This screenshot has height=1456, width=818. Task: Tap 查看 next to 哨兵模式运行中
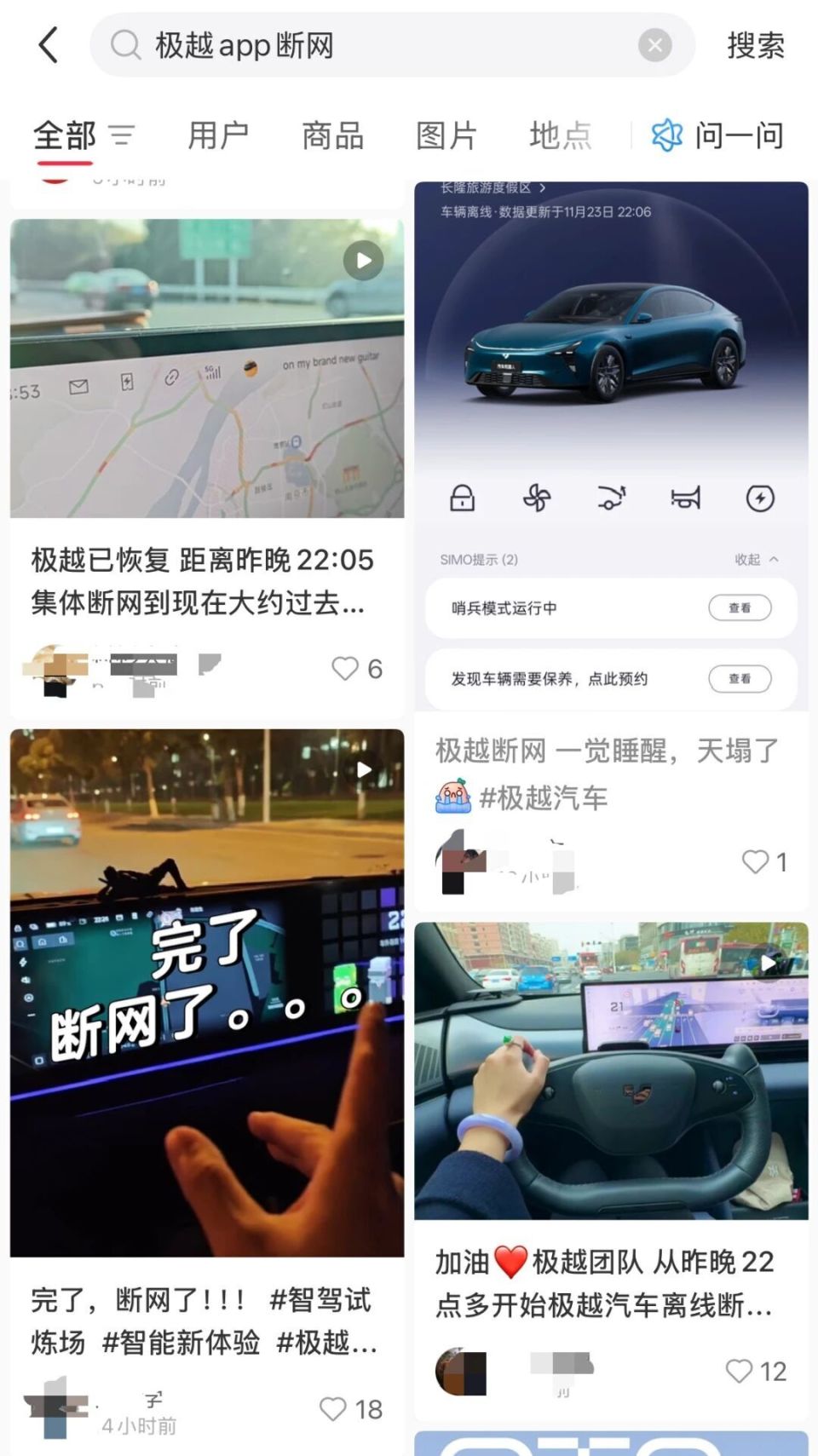(x=740, y=608)
